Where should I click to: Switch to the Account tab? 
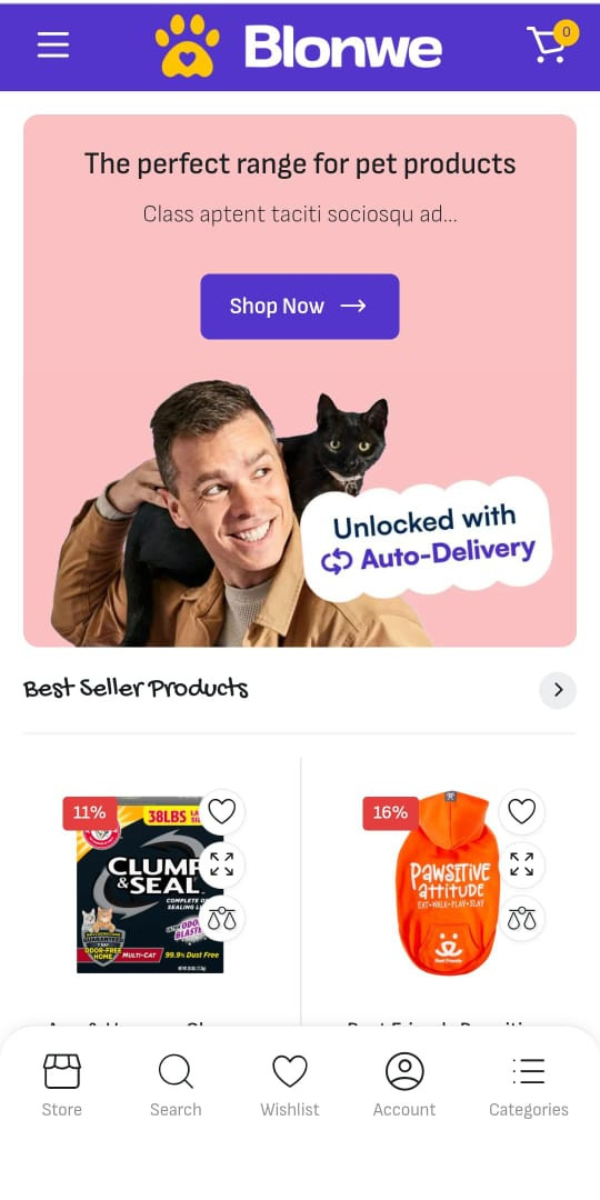coord(404,1085)
